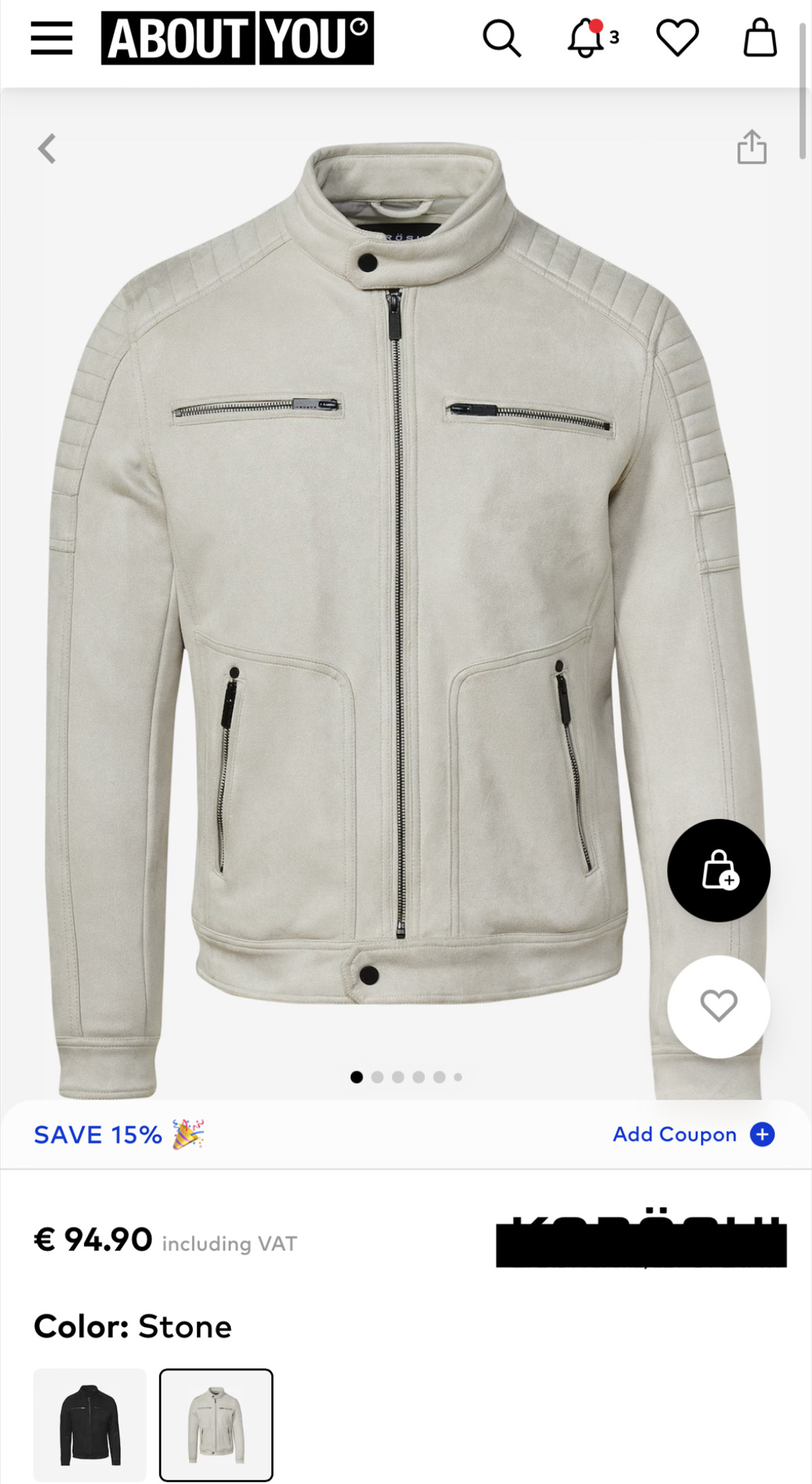Add the jacket to the bag
Screen dimensions: 812x1484
point(719,870)
